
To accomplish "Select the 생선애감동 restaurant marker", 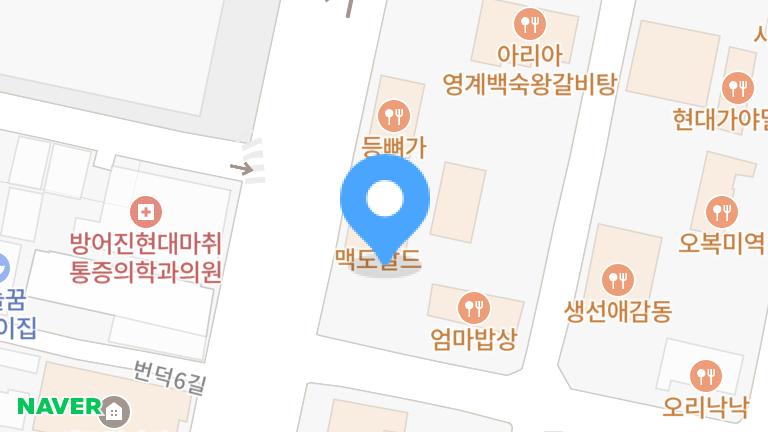I will [x=617, y=278].
